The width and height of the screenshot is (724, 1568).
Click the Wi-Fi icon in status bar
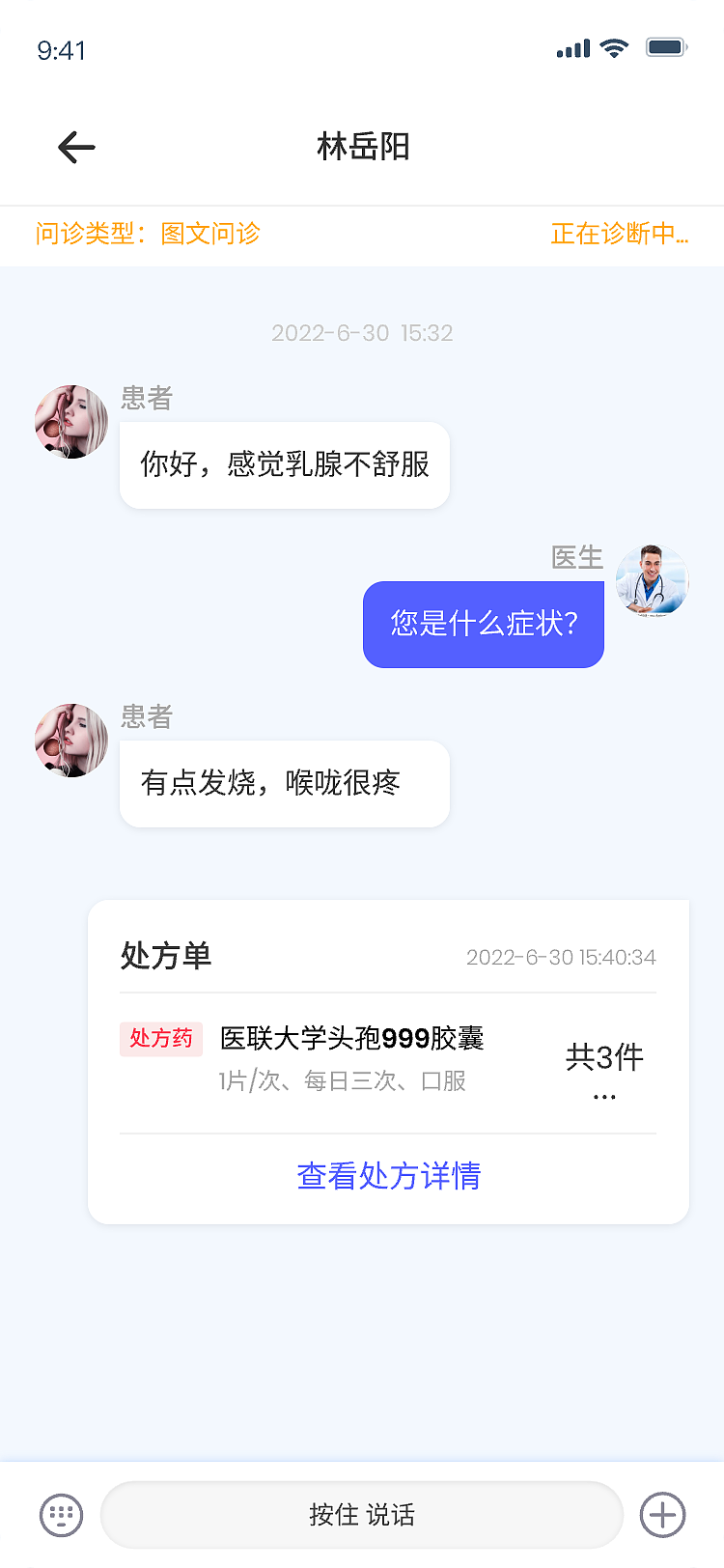tap(611, 46)
